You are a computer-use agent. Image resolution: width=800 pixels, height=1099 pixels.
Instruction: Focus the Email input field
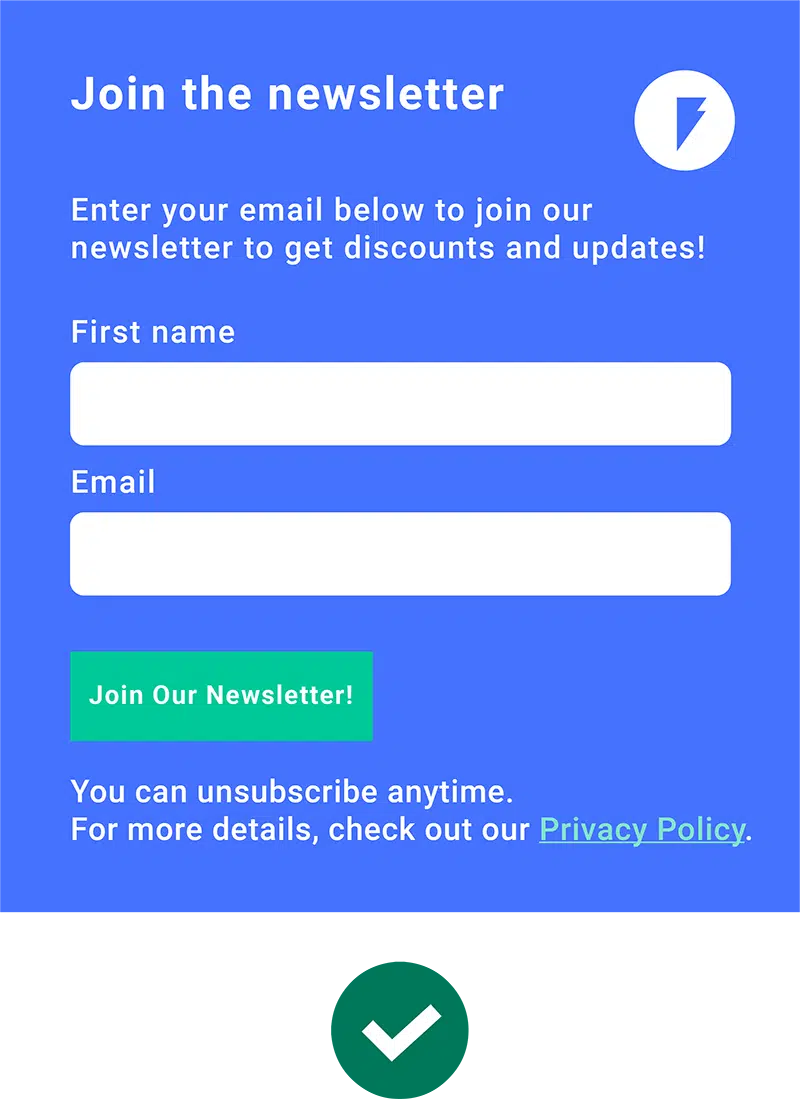click(400, 554)
